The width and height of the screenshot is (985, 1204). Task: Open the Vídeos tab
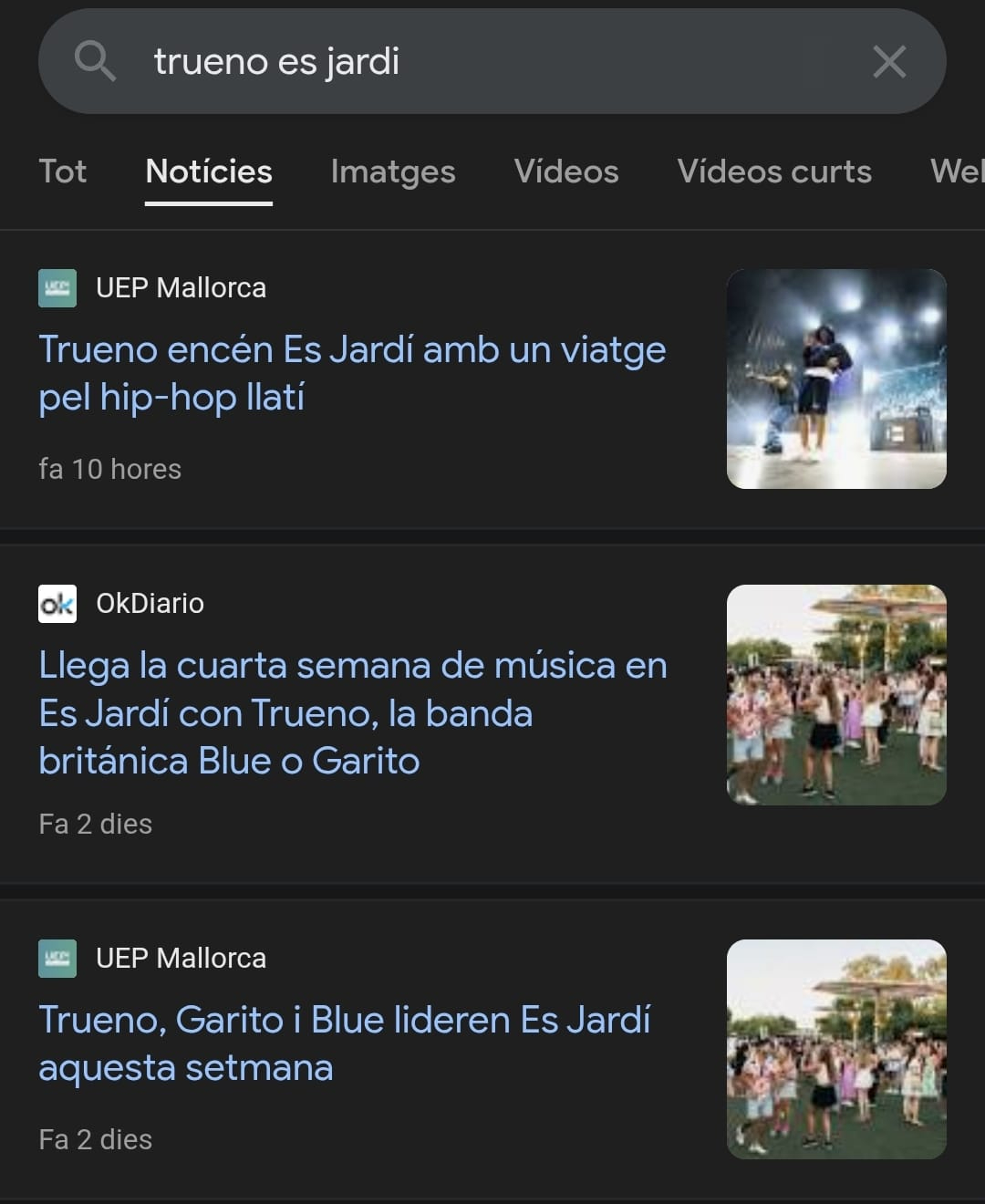pos(565,171)
